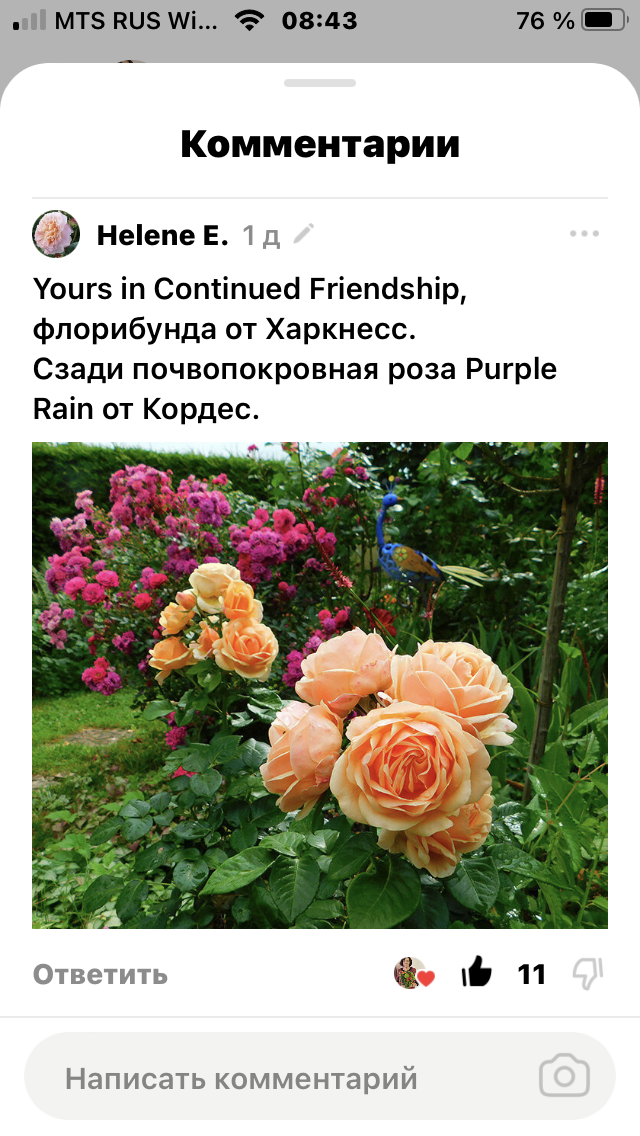Edit the comment with pencil icon
Viewport: 640px width, 1136px height.
click(x=304, y=233)
